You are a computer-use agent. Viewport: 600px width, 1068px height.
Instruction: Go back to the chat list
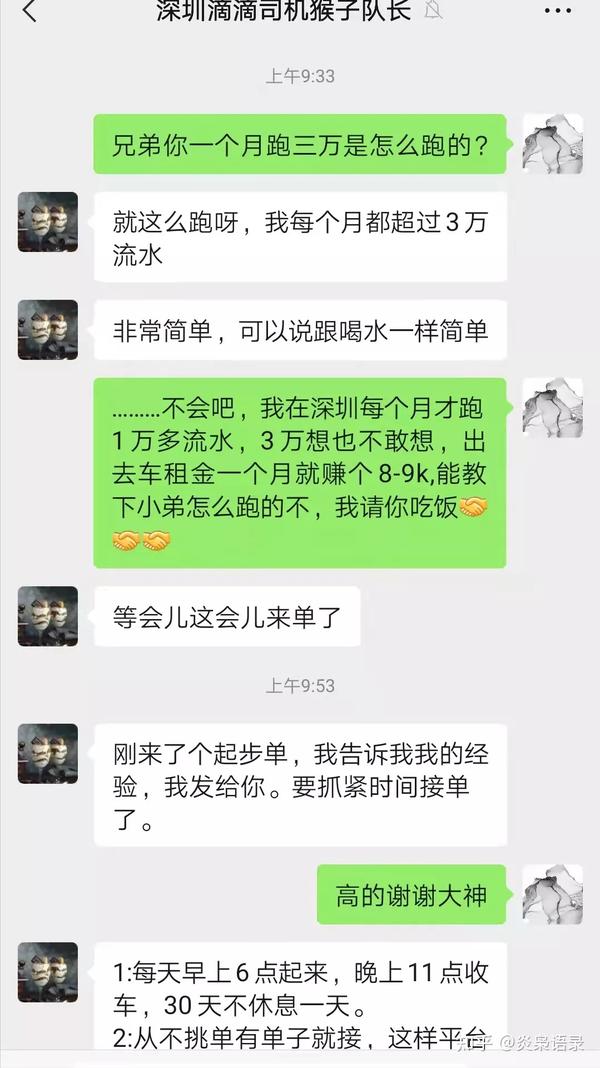(x=28, y=11)
